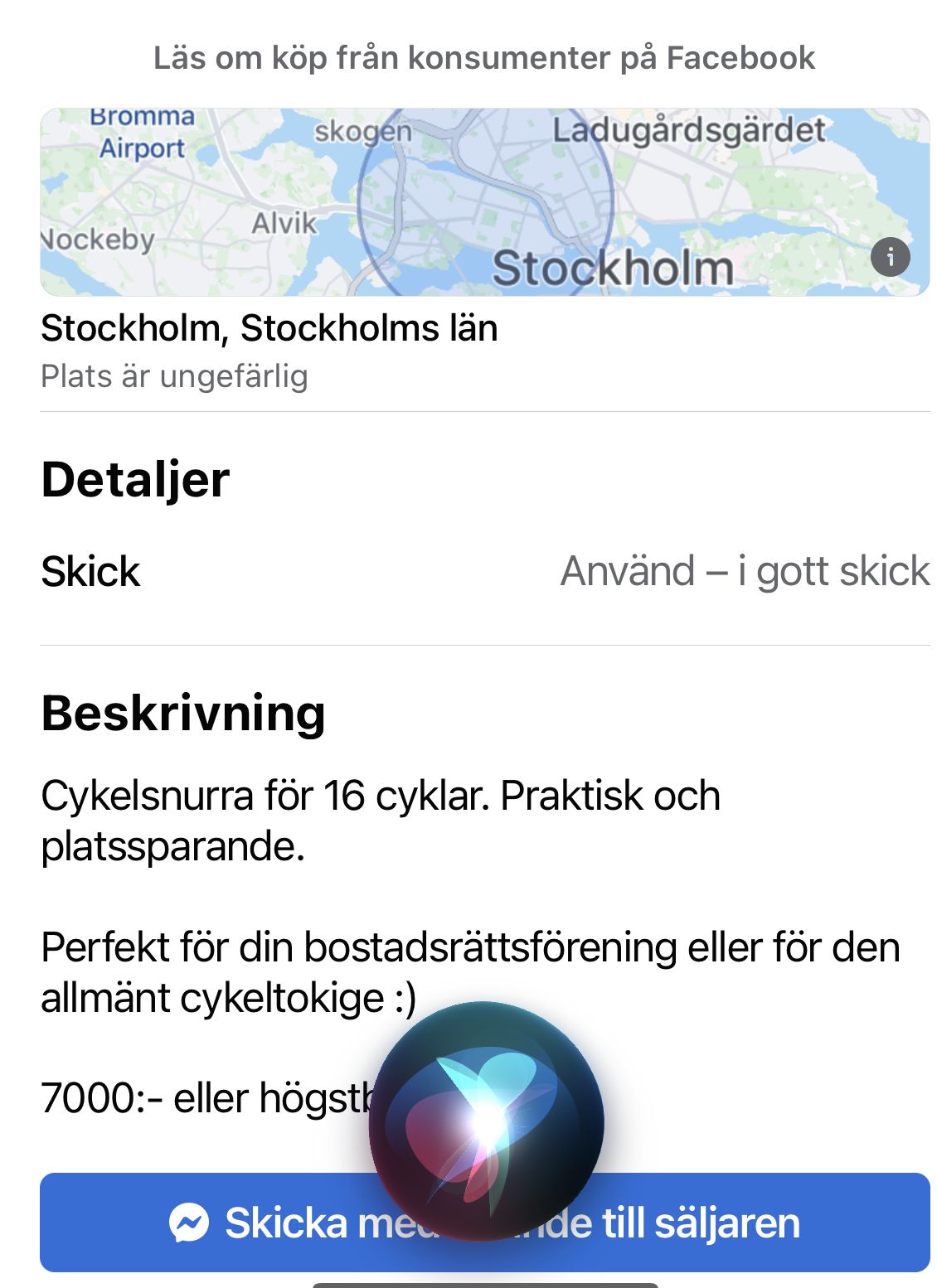
Task: Send a message to the seller
Action: (x=485, y=1223)
